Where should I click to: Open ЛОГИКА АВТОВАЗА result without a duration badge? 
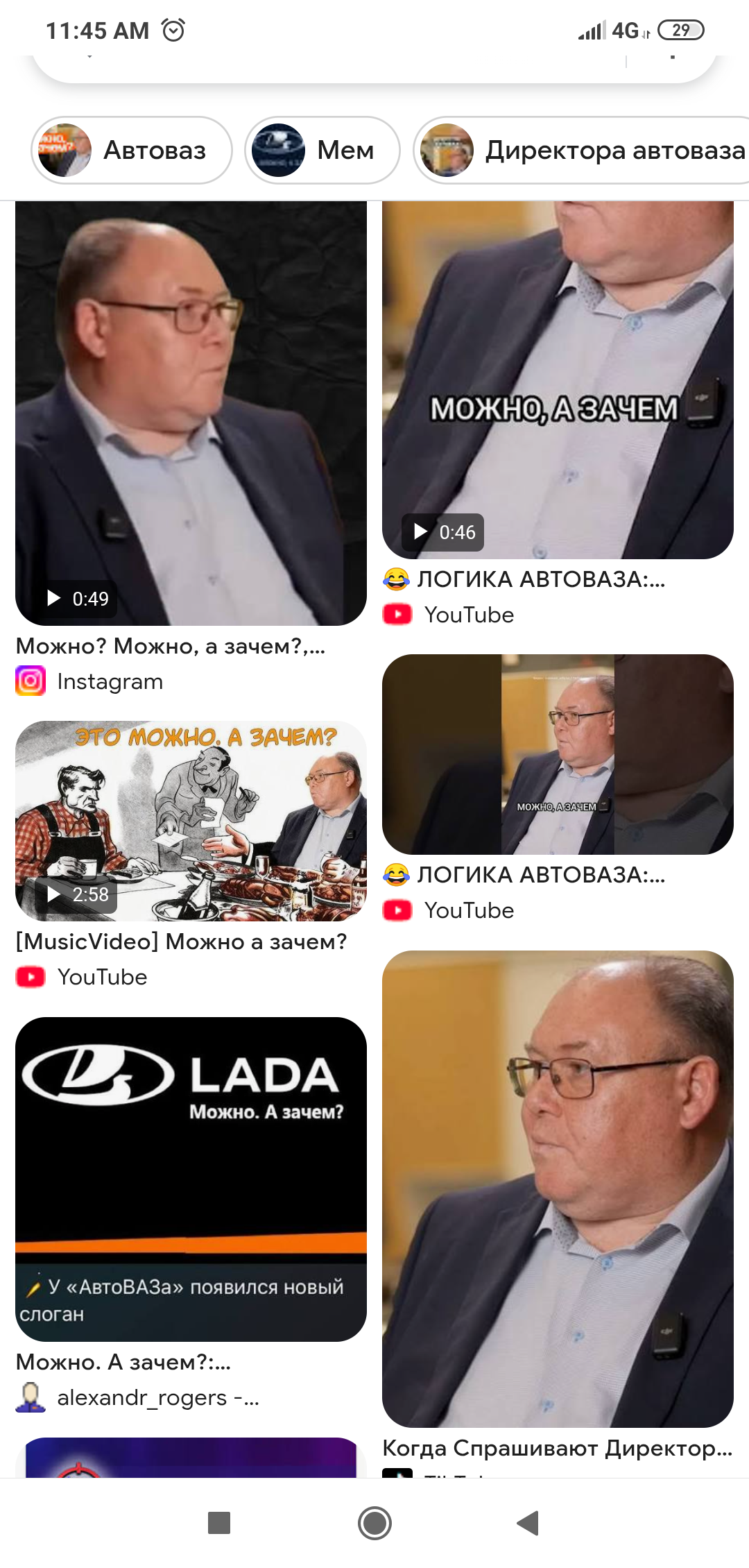coord(558,754)
